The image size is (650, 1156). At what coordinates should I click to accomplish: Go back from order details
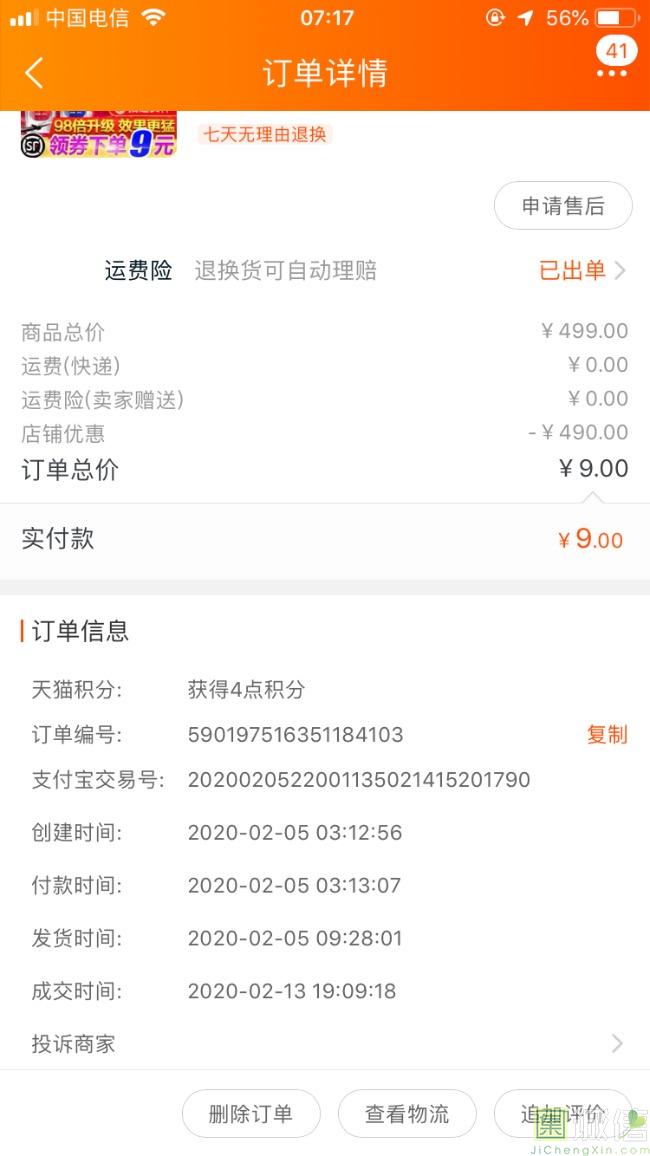coord(34,73)
